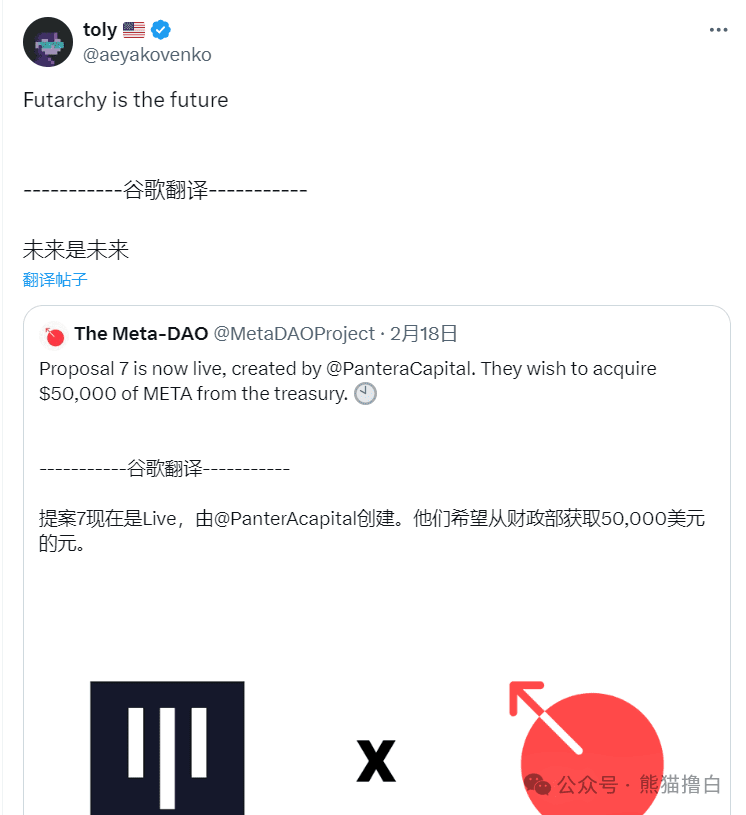Open the @aeyakovenko profile handle
Viewport: 746px width, 815px height.
(x=147, y=55)
